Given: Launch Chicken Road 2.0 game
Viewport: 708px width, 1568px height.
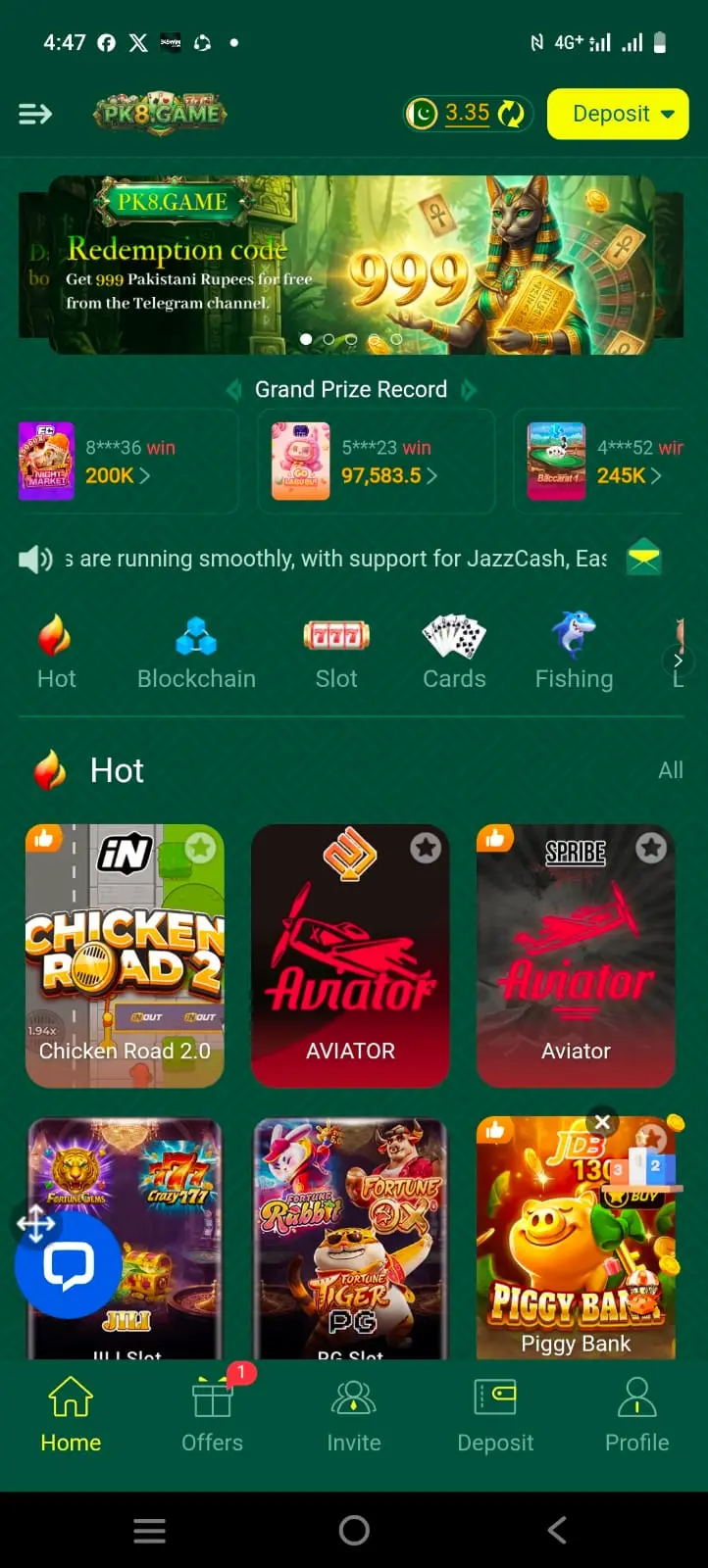Looking at the screenshot, I should click(x=125, y=955).
